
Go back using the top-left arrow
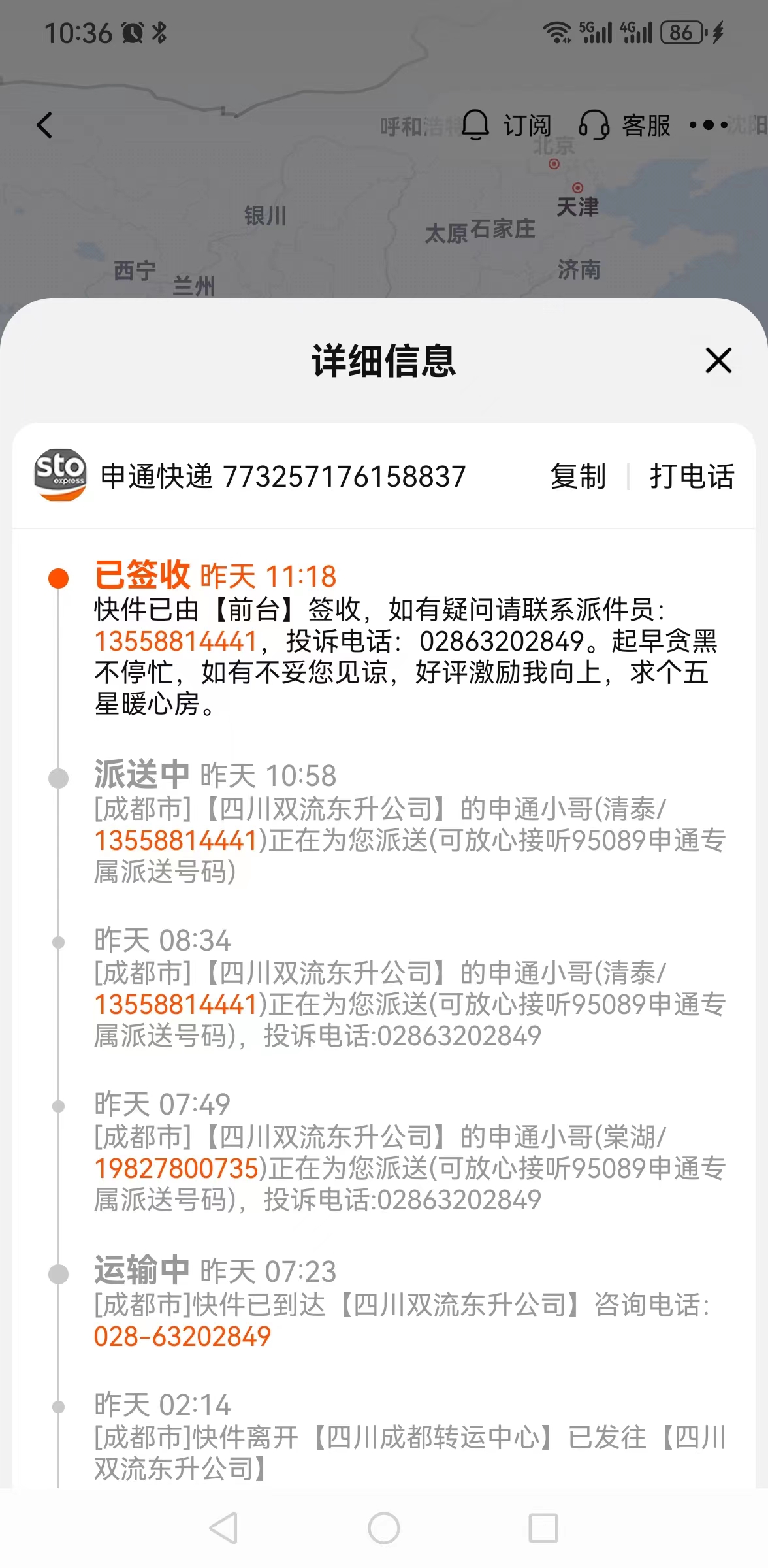[x=44, y=125]
